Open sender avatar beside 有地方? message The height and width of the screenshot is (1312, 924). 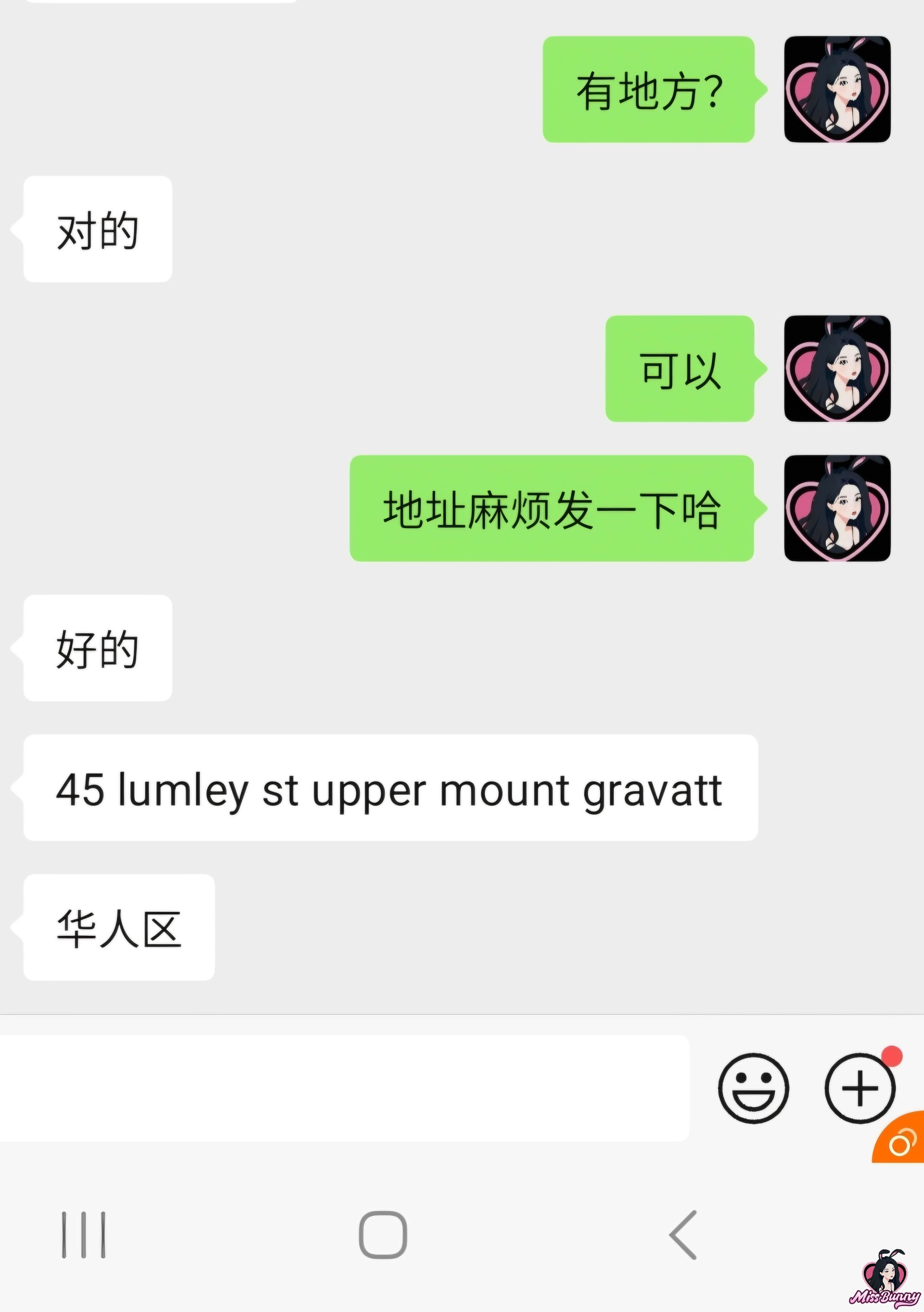837,90
